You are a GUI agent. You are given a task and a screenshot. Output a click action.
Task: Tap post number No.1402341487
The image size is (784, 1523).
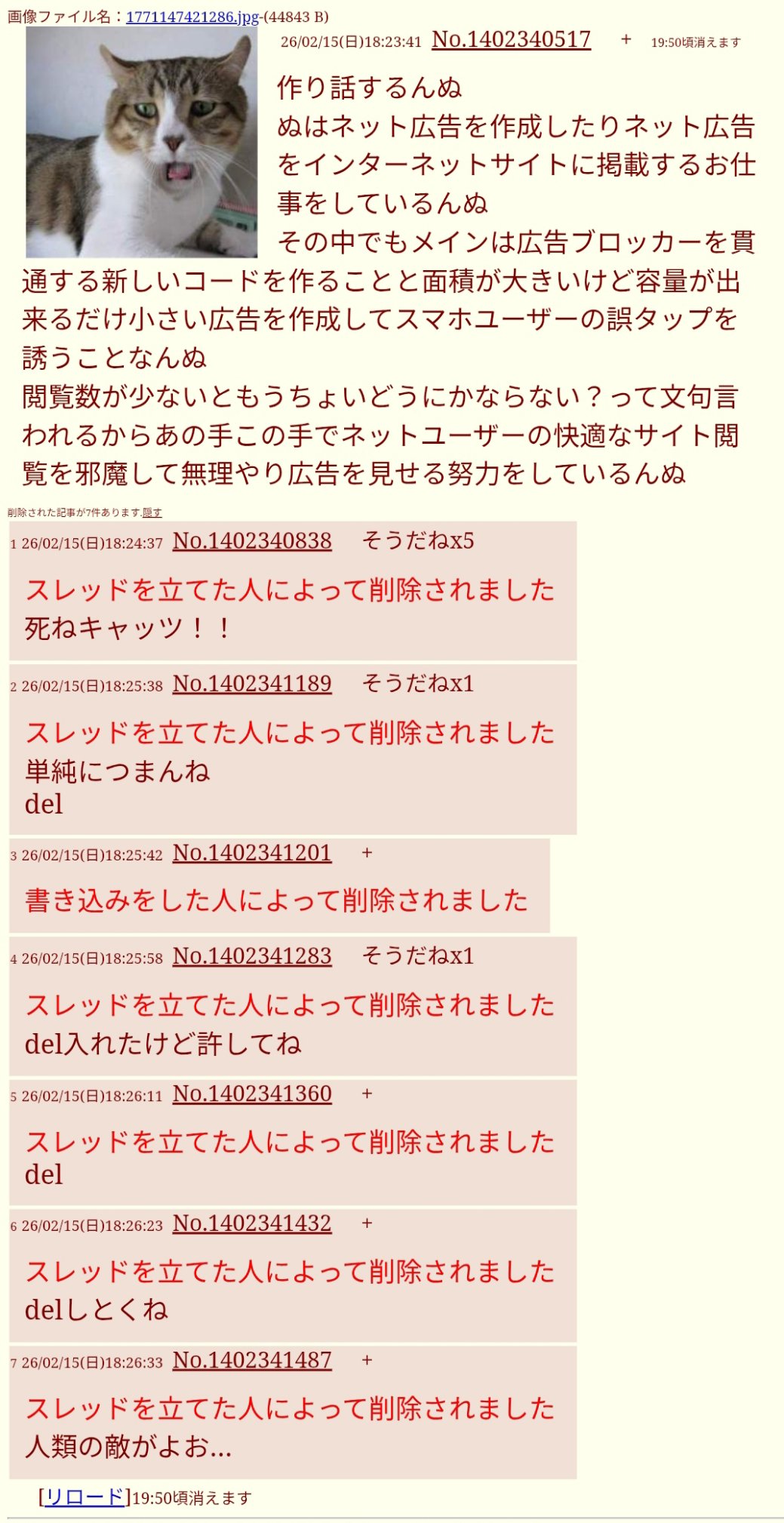[x=252, y=1360]
